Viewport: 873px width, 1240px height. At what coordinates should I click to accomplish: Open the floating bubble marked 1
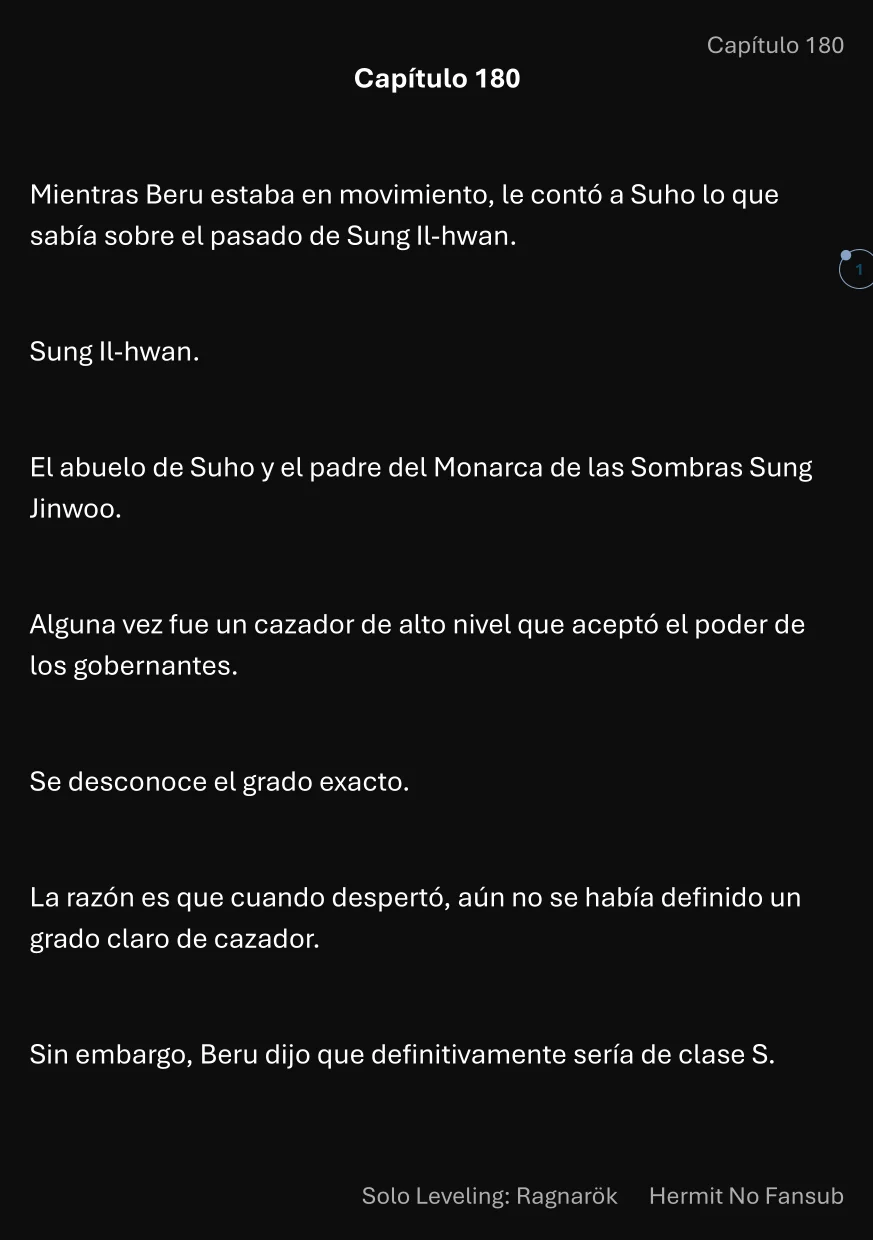tap(857, 269)
